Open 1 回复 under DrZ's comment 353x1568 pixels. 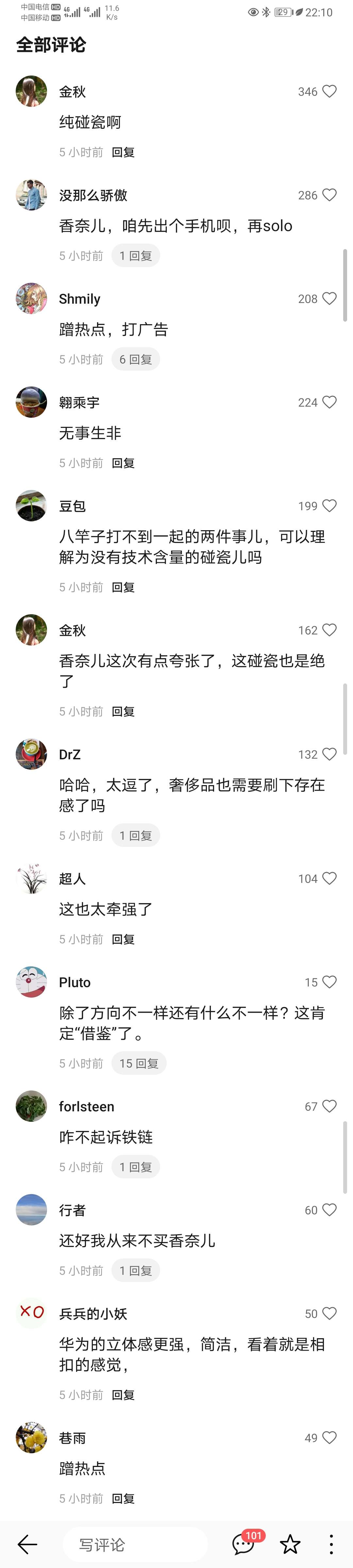(135, 835)
